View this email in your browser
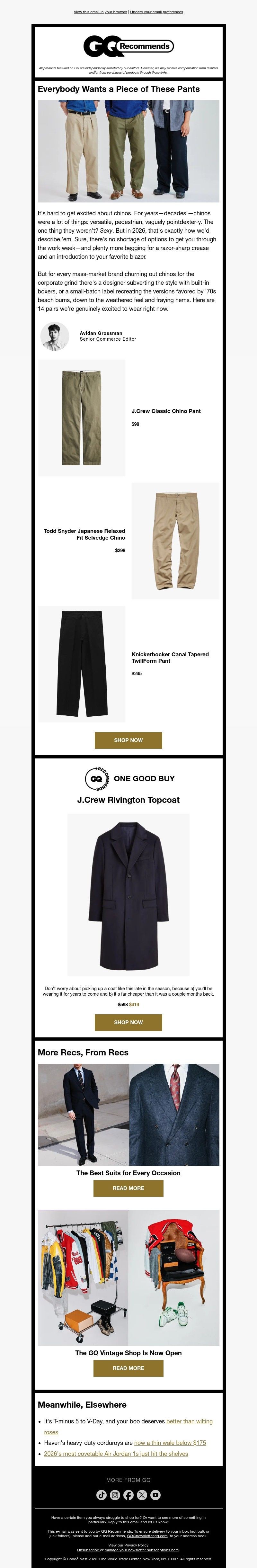Image resolution: width=257 pixels, height=1568 pixels. [101, 12]
